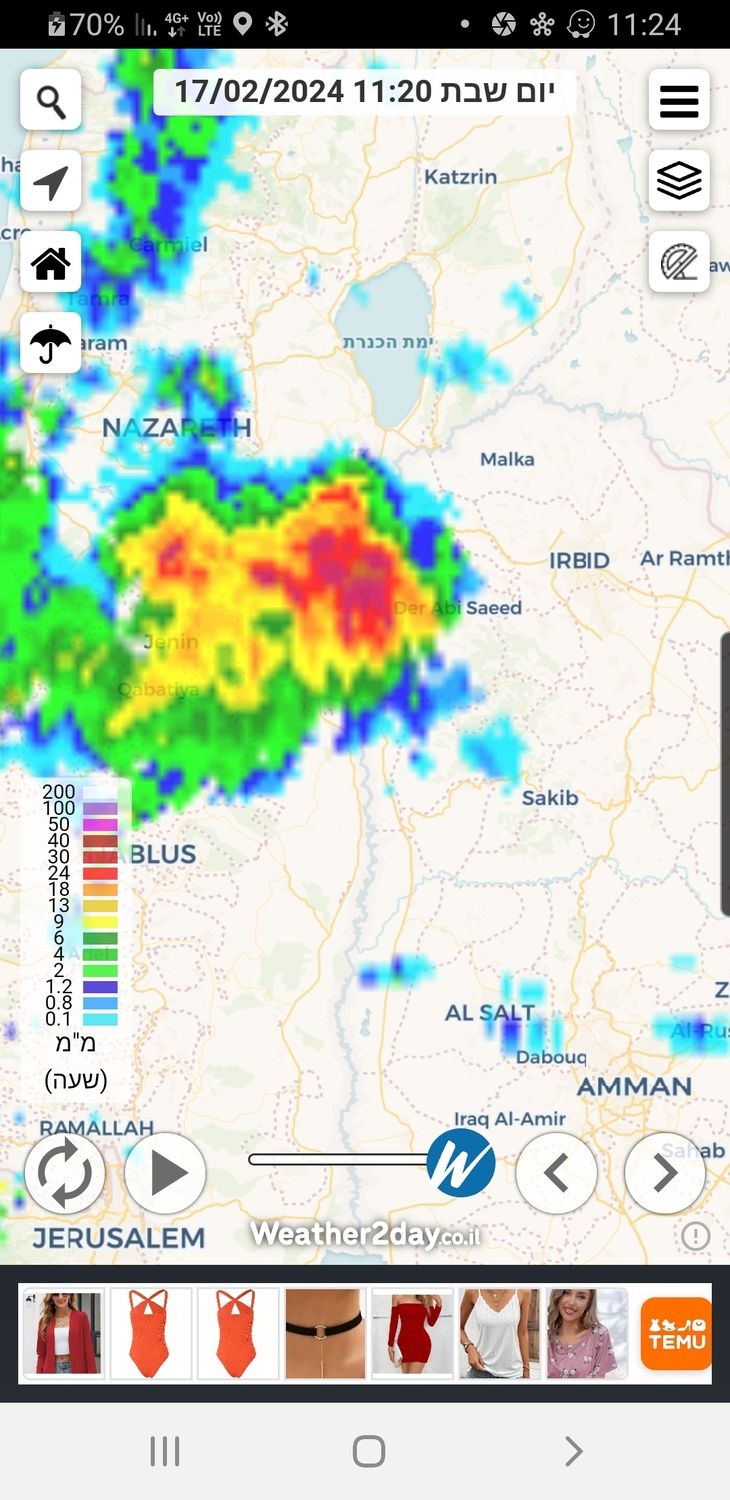Open the Temu advertisement banner
The width and height of the screenshot is (730, 1500).
tap(365, 1333)
